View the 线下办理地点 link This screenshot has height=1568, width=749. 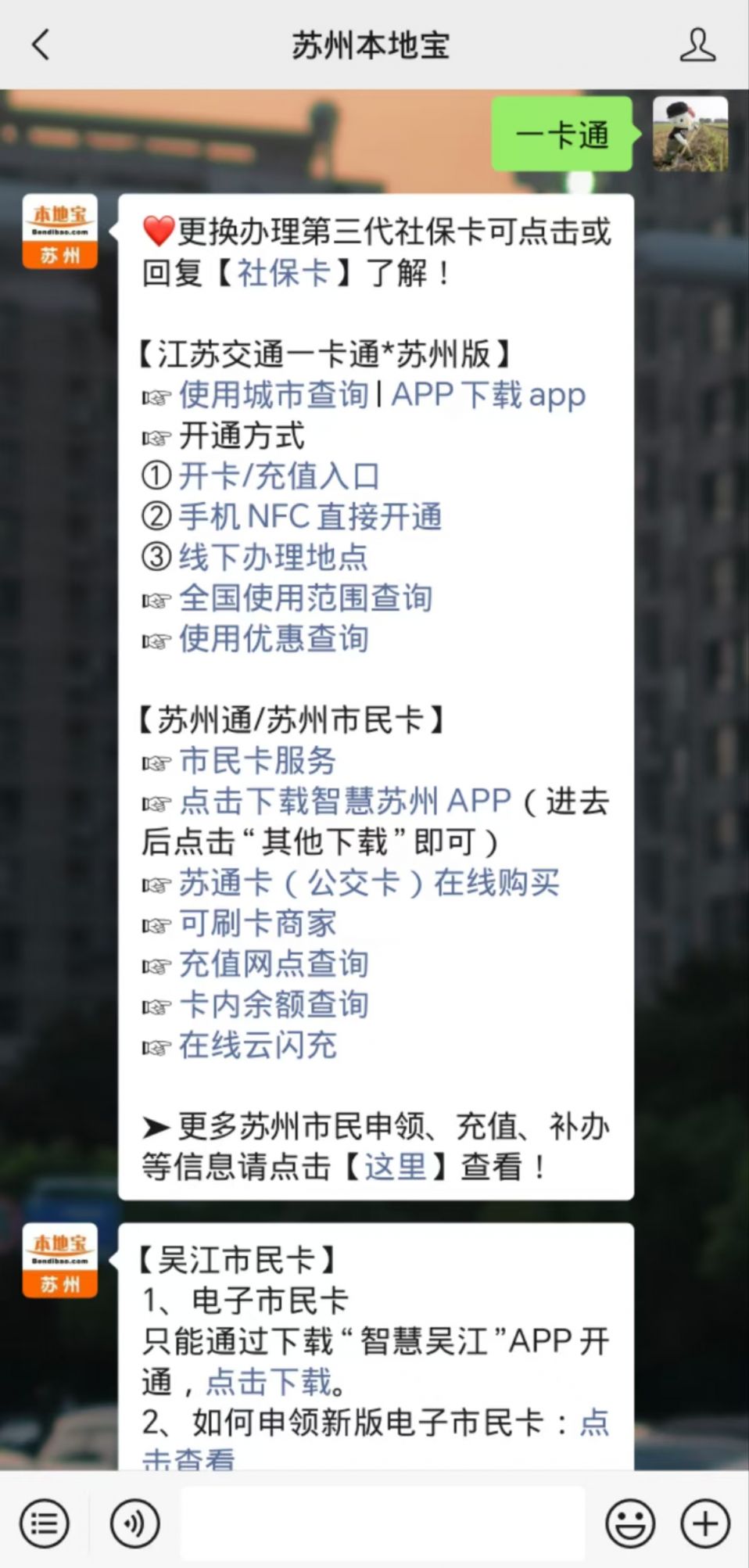pos(273,557)
